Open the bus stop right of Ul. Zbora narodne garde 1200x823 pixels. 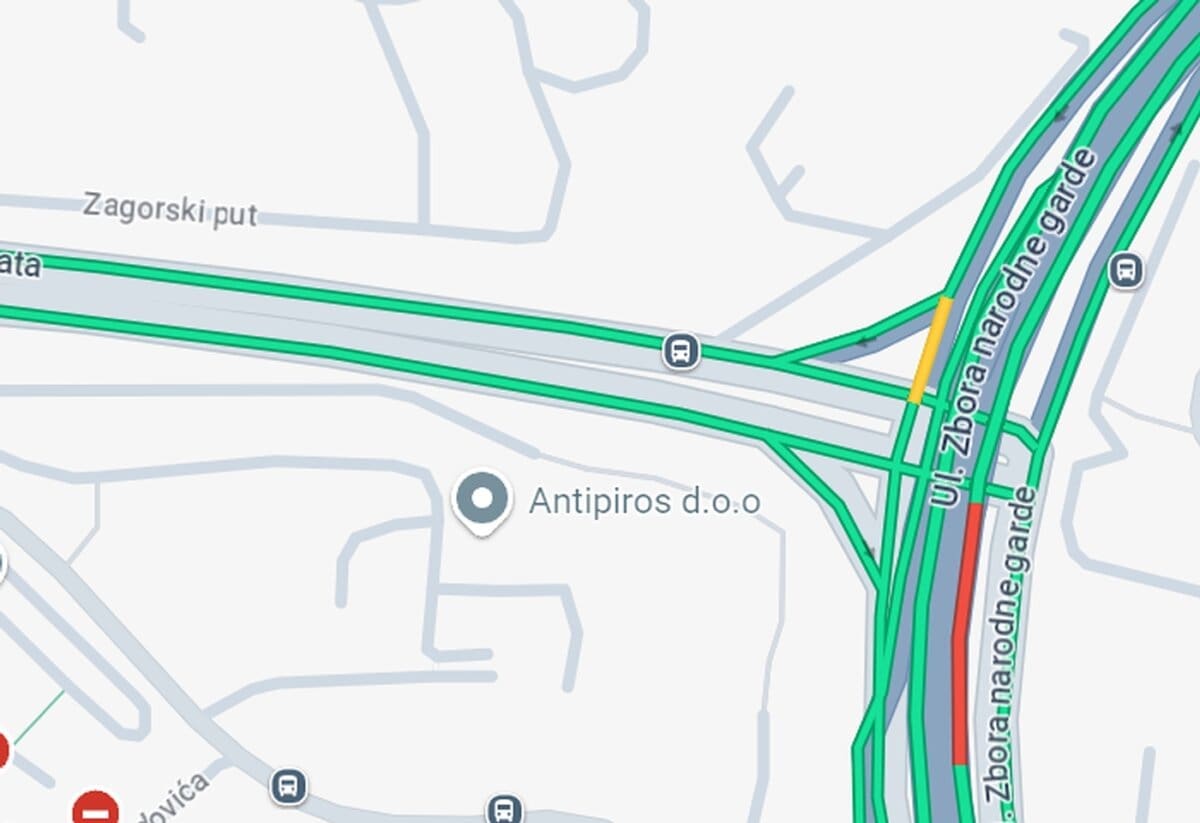(1126, 270)
